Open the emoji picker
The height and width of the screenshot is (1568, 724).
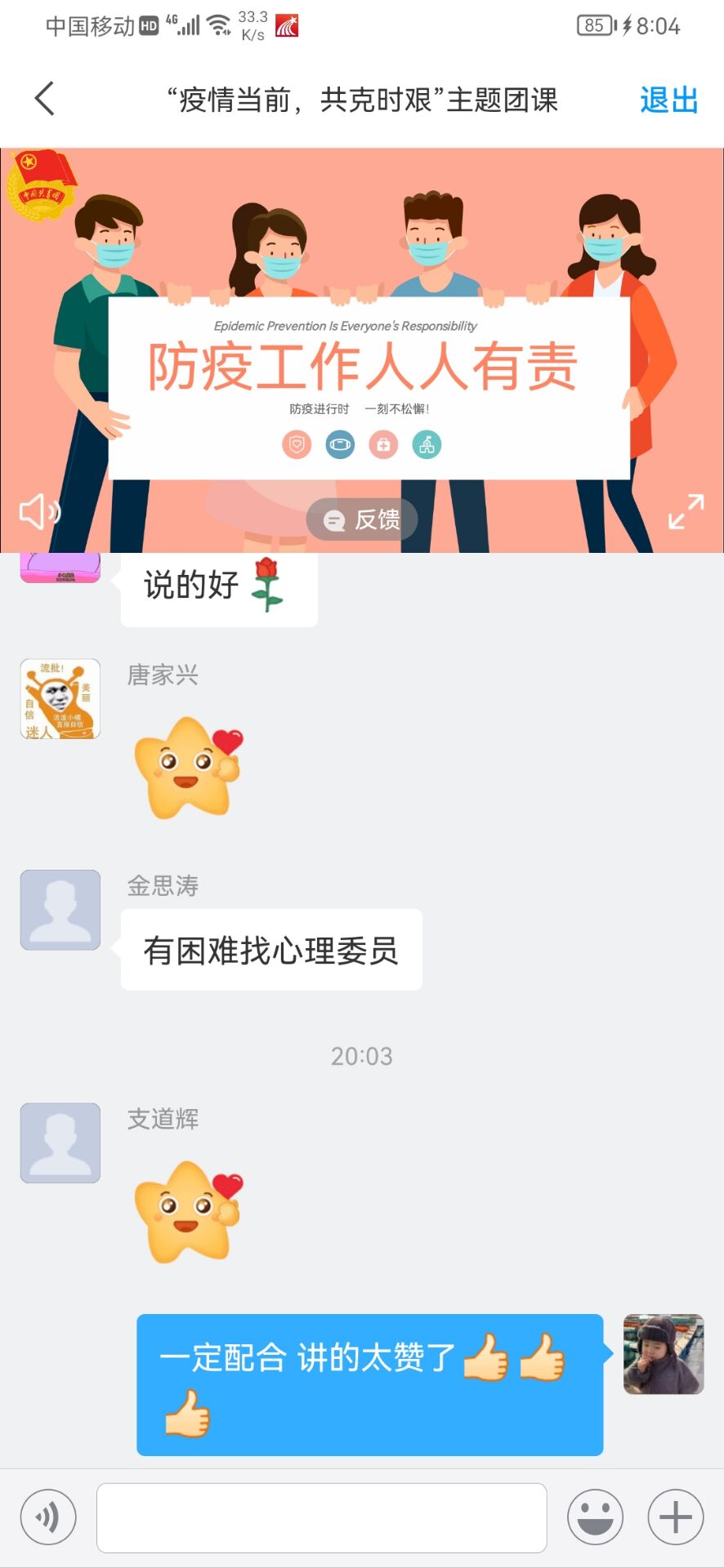click(x=595, y=1517)
